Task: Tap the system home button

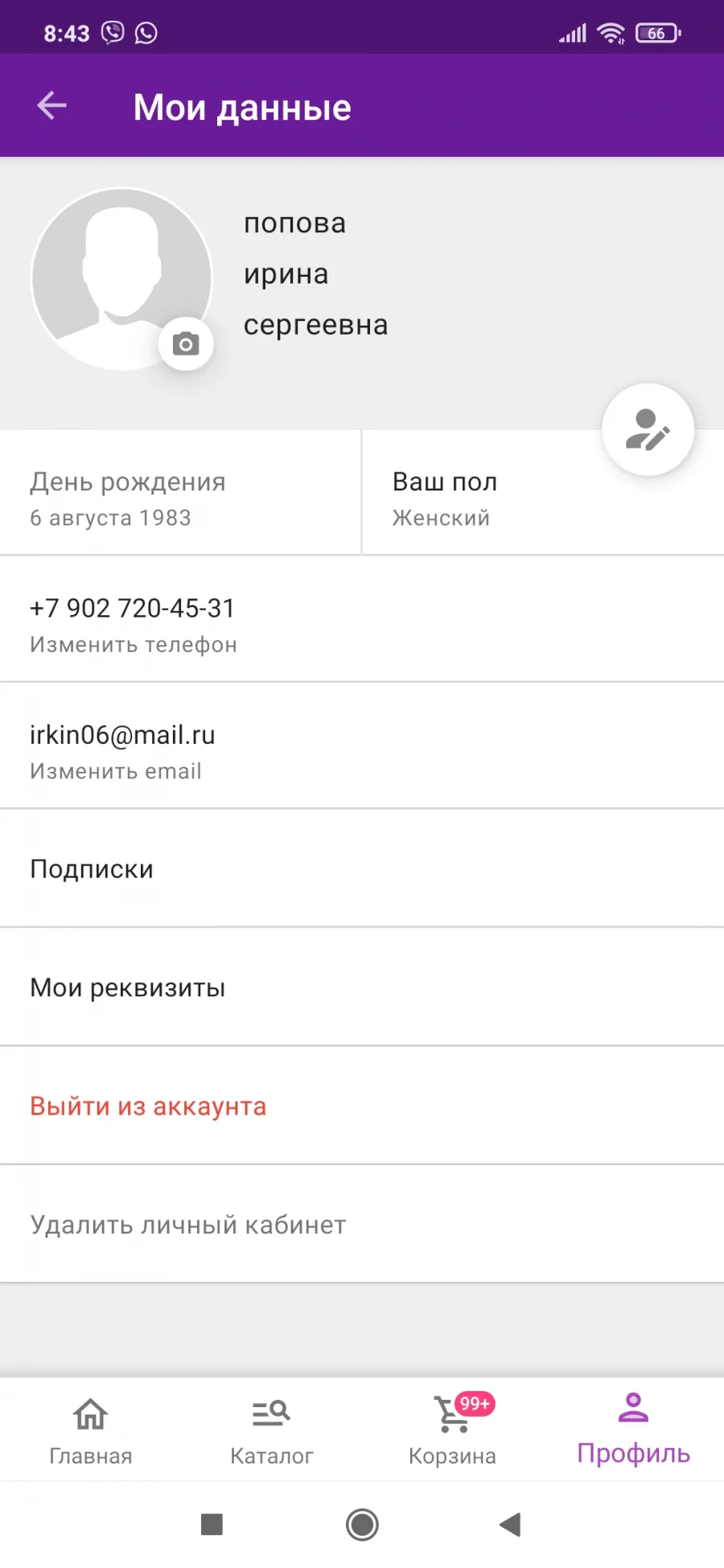Action: 362,1525
